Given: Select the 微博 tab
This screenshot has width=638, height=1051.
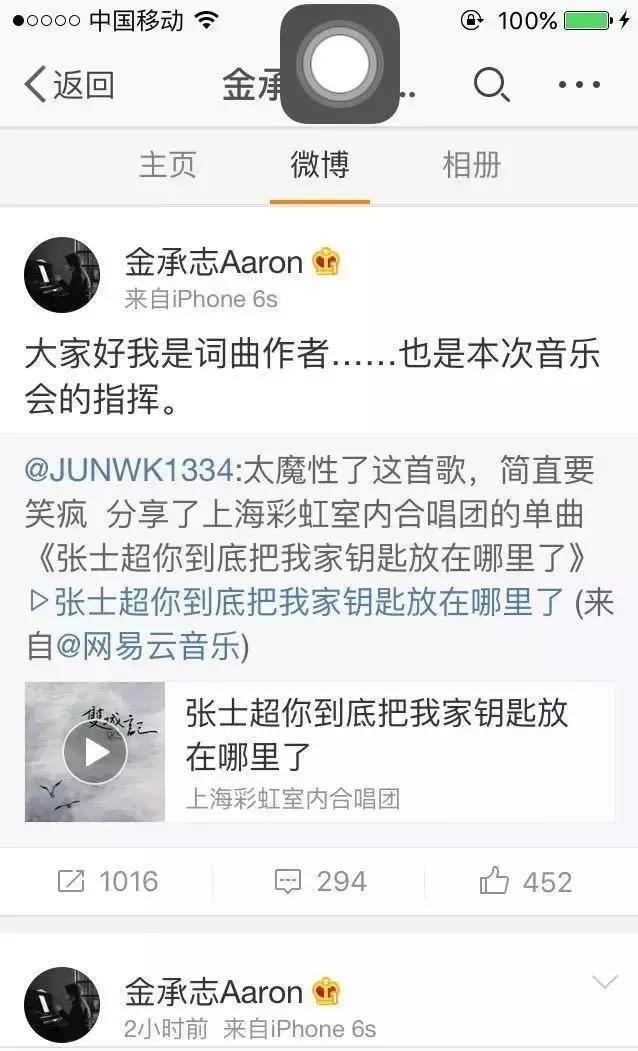Looking at the screenshot, I should tap(319, 165).
